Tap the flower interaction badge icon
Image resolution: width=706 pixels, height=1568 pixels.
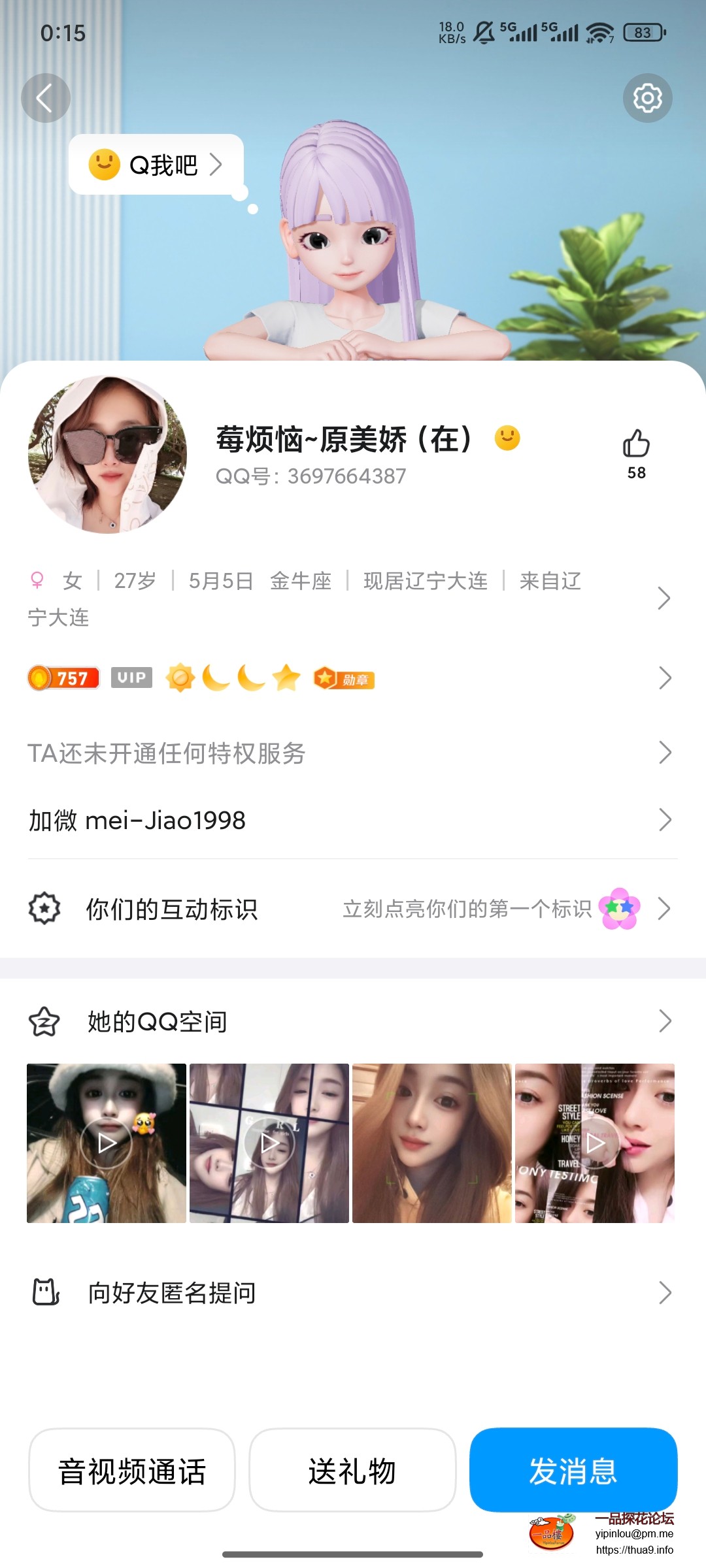[x=620, y=909]
